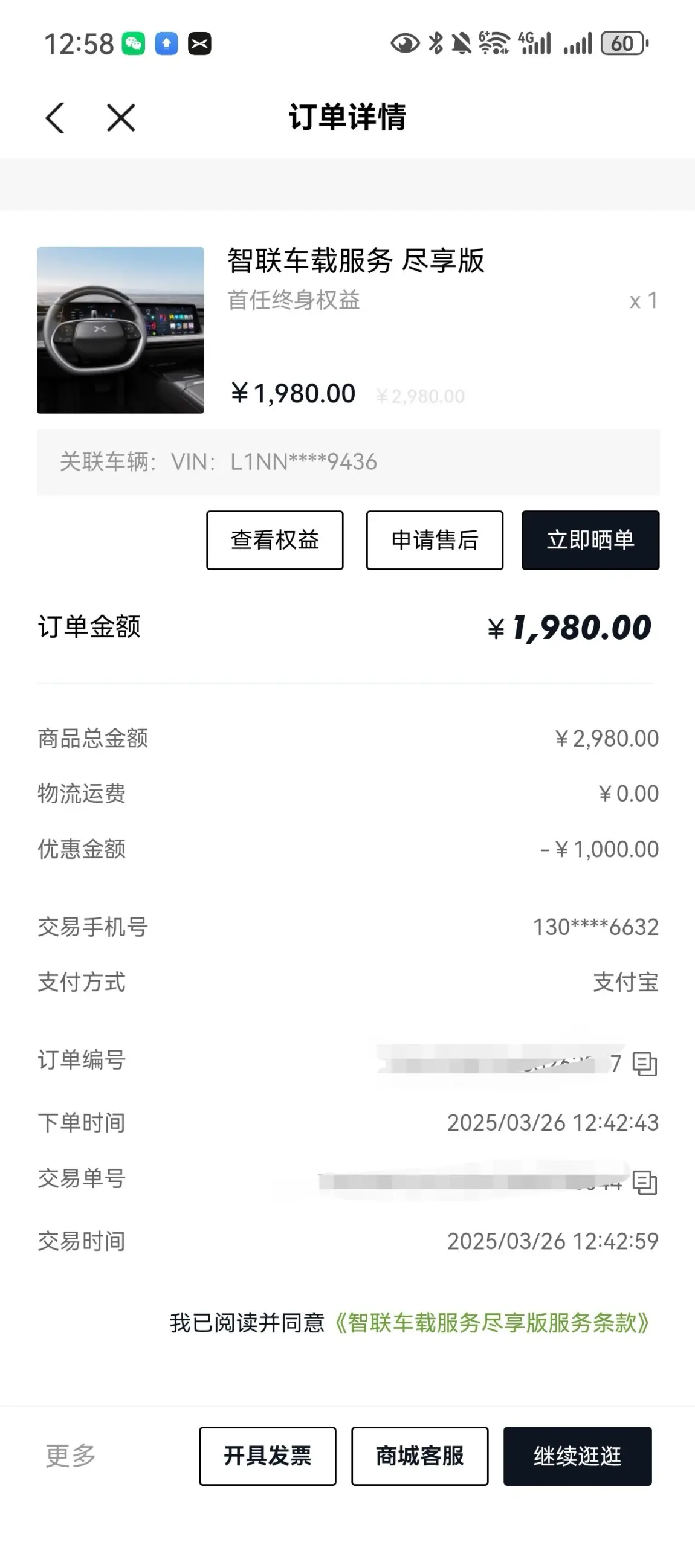Copy the order number (订单编号)

(644, 1064)
